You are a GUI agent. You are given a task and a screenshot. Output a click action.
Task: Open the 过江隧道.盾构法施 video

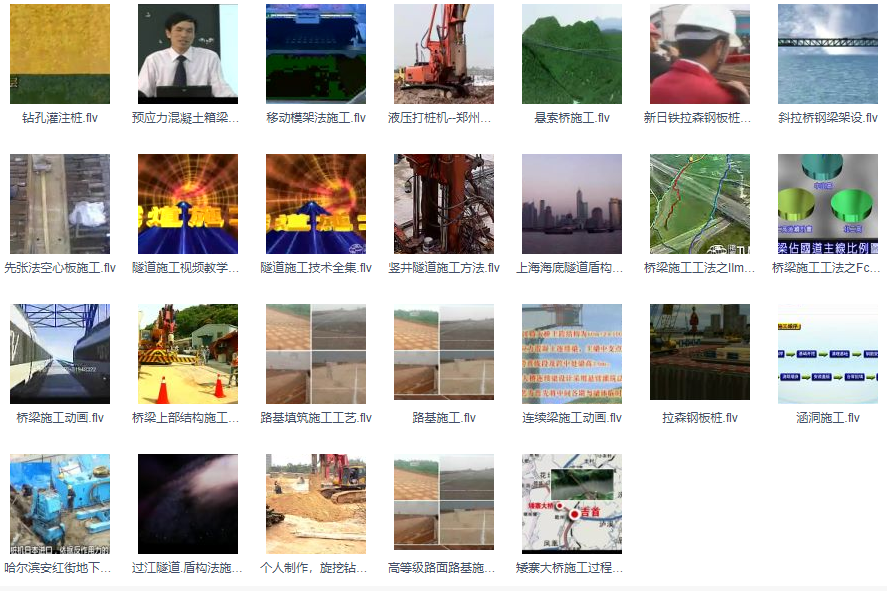pos(188,504)
